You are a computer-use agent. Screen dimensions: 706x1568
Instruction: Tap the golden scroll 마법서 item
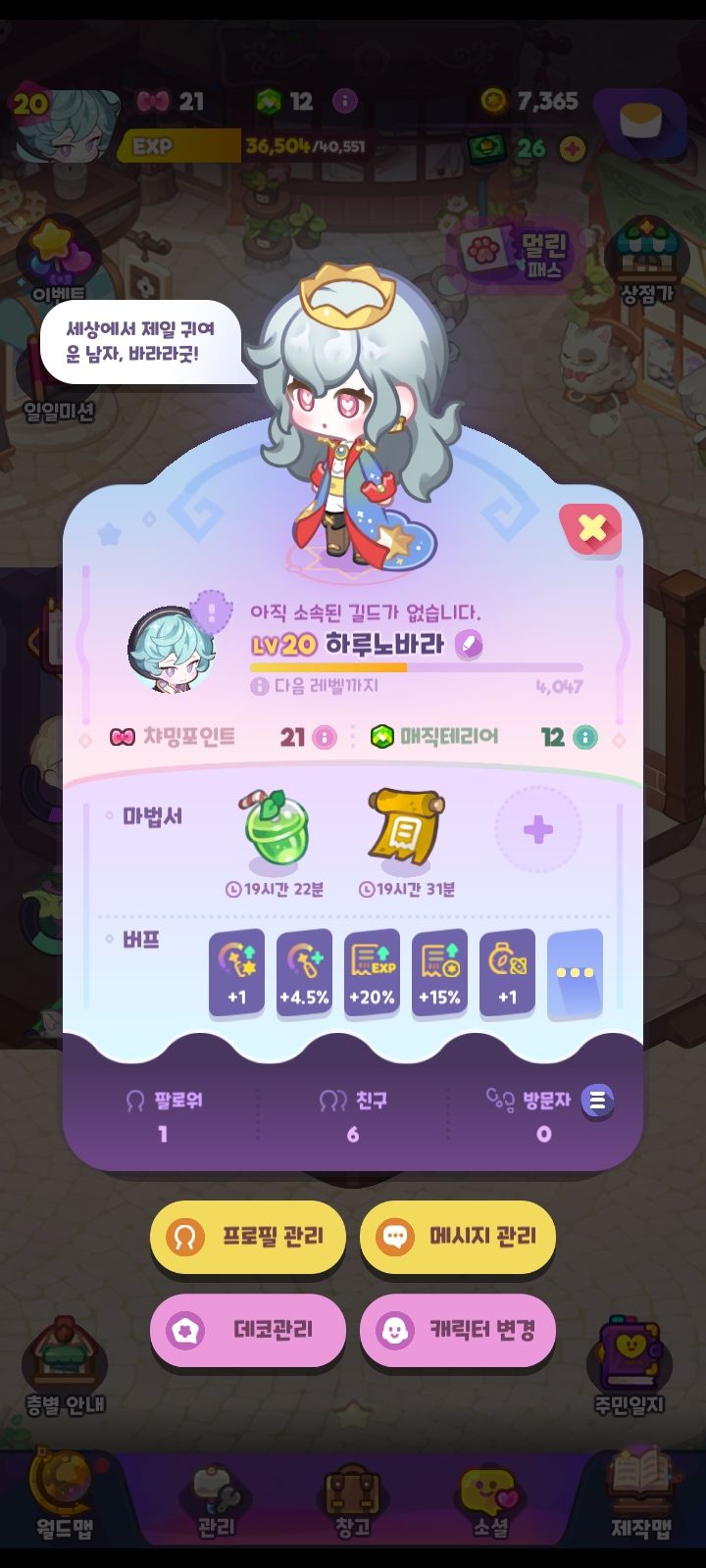pyautogui.click(x=406, y=829)
